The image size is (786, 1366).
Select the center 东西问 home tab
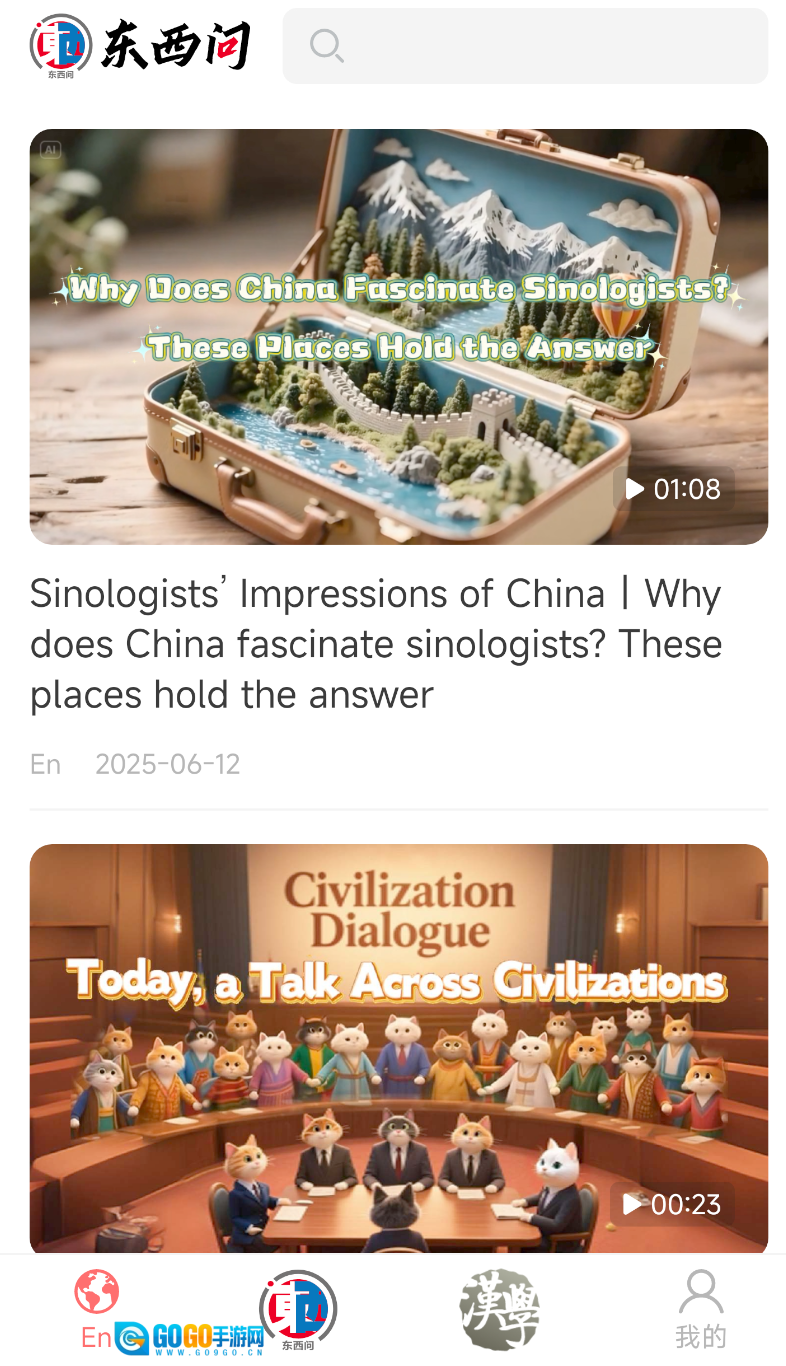[x=298, y=1310]
